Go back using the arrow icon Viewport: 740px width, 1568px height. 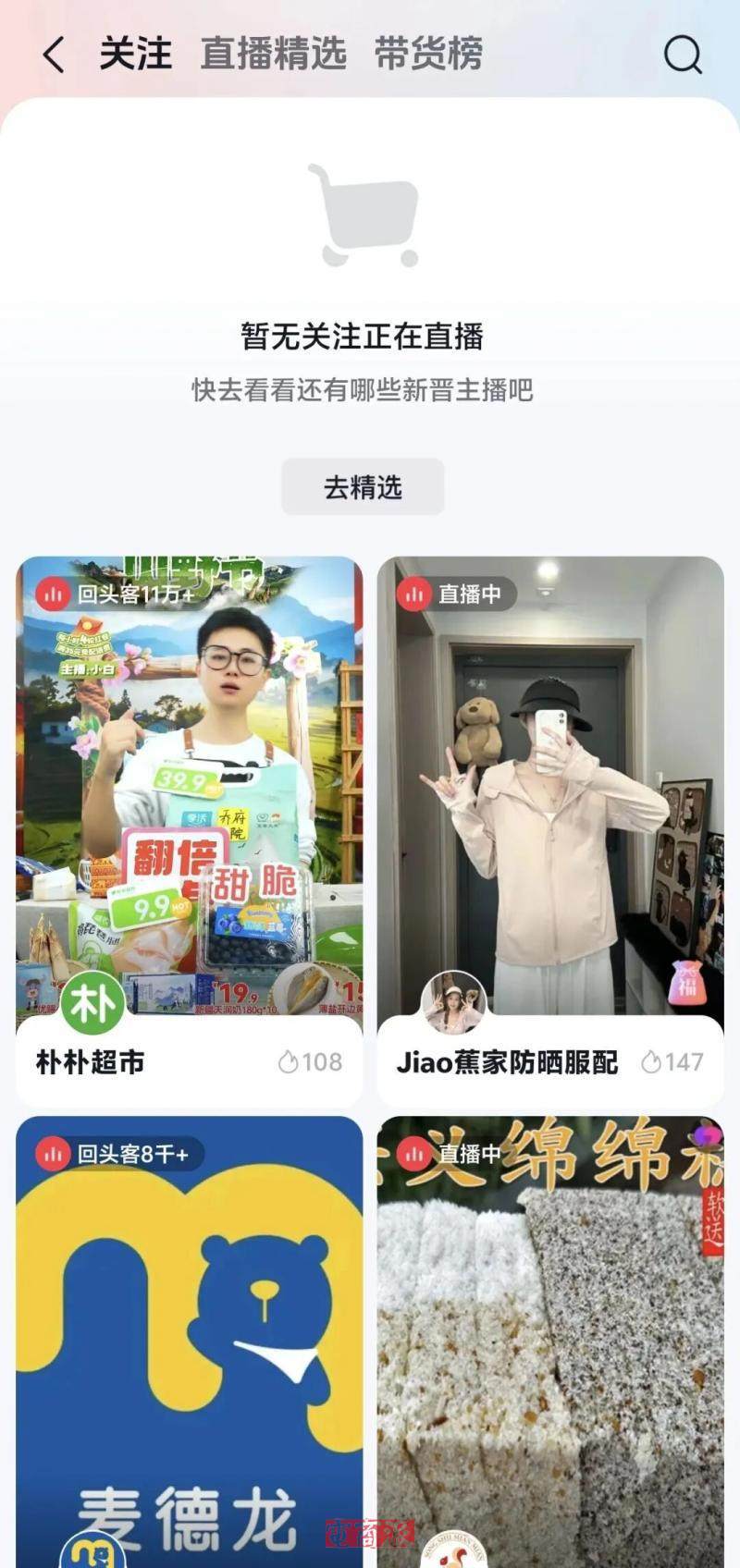tap(54, 55)
